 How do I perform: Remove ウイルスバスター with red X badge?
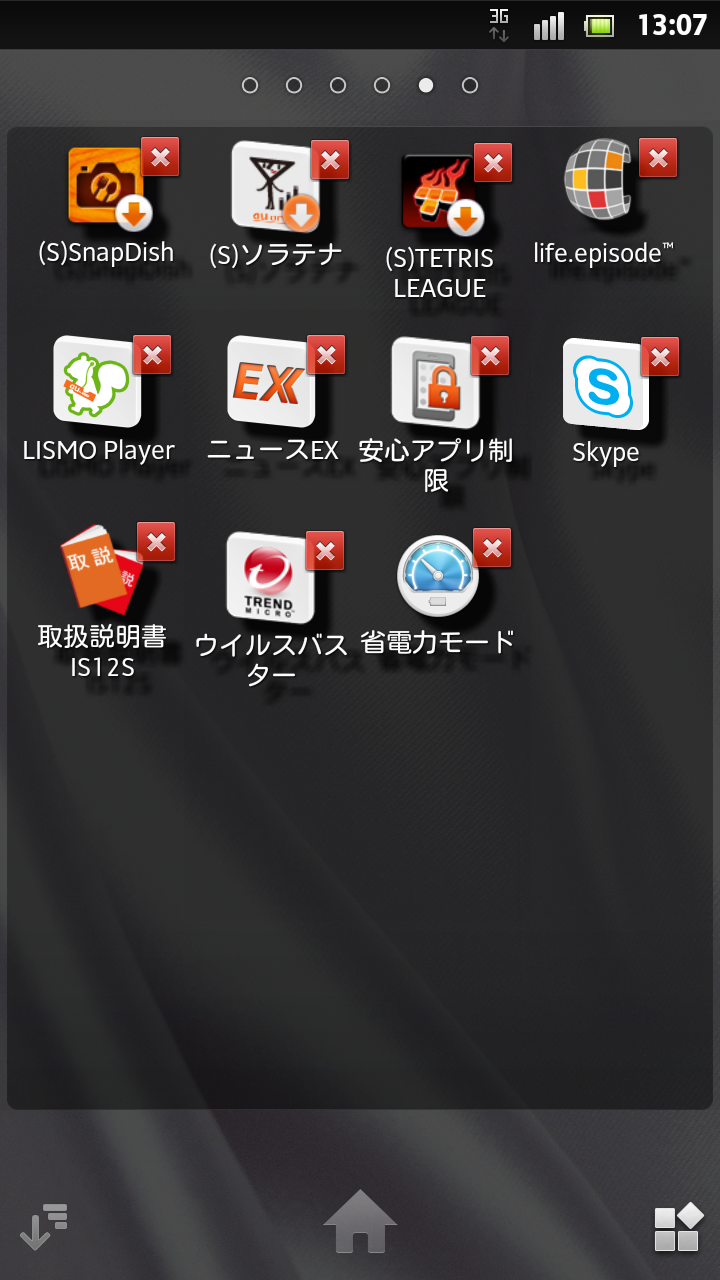coord(326,551)
